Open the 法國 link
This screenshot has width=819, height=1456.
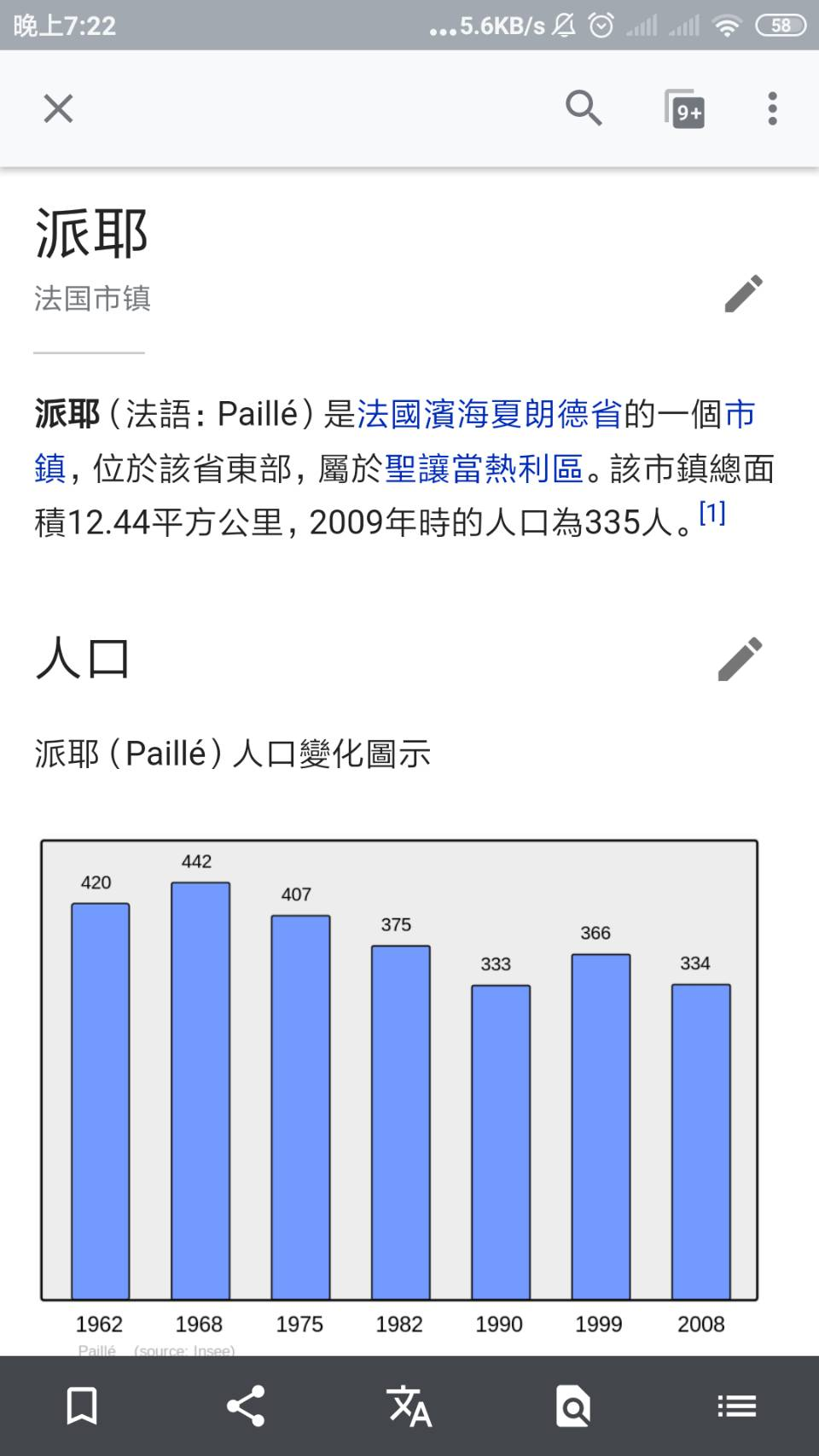(389, 415)
